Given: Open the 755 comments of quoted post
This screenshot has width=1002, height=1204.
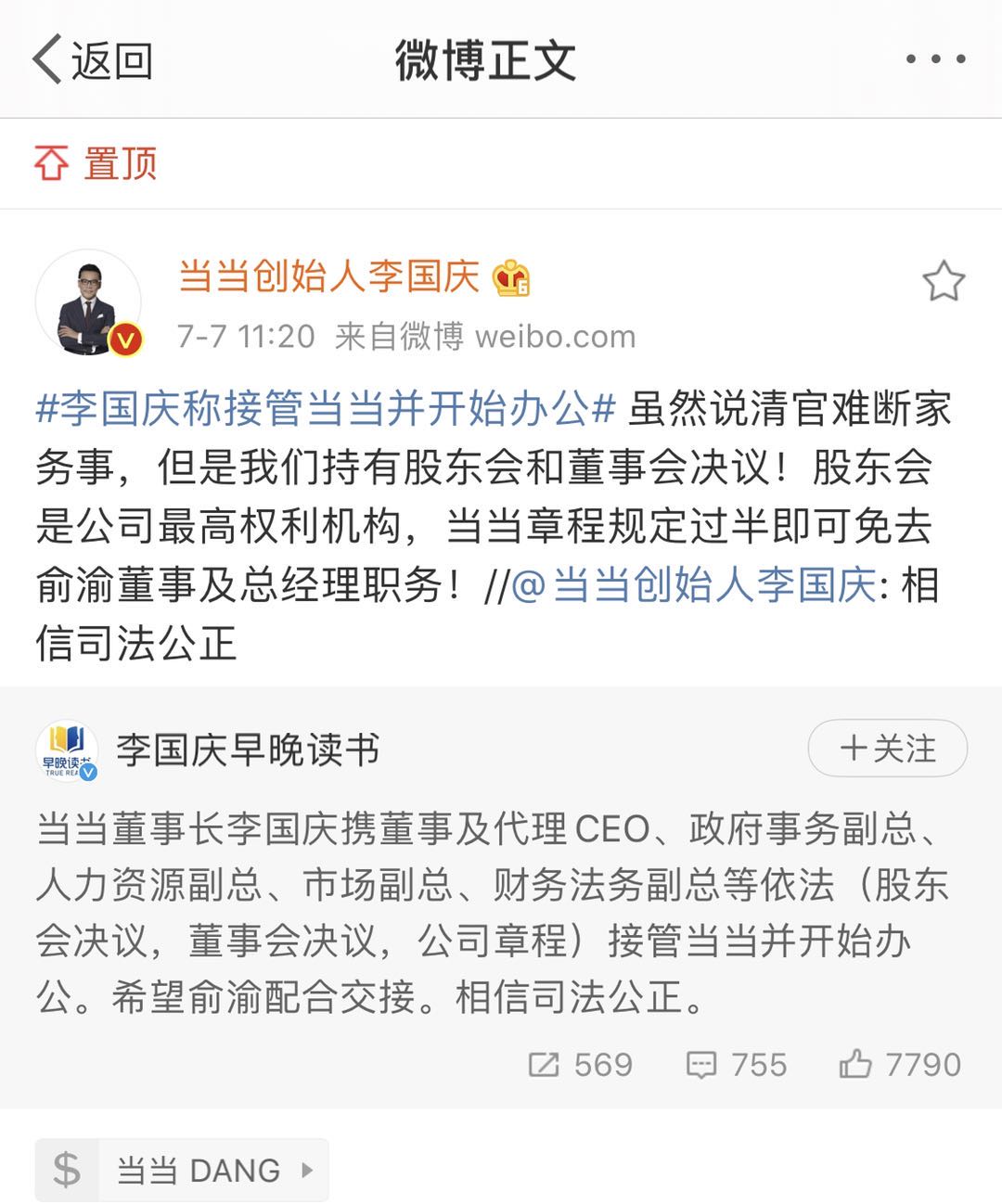Looking at the screenshot, I should 737,1064.
